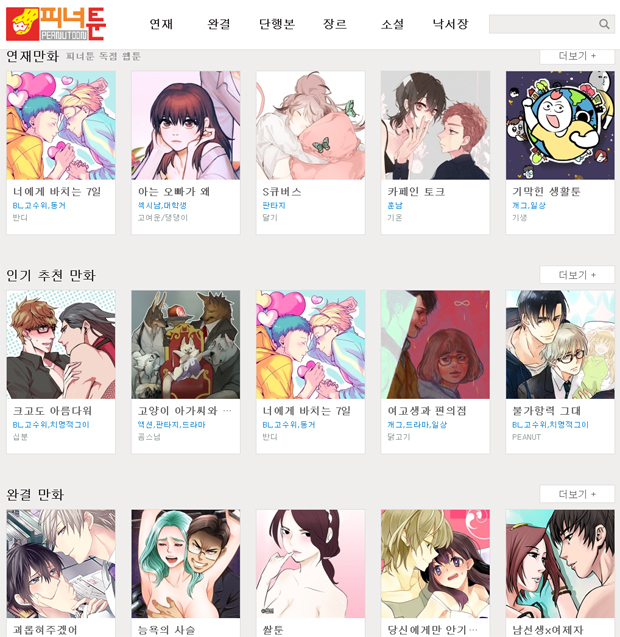Go to the 장르 tab
The width and height of the screenshot is (620, 637).
pos(335,24)
